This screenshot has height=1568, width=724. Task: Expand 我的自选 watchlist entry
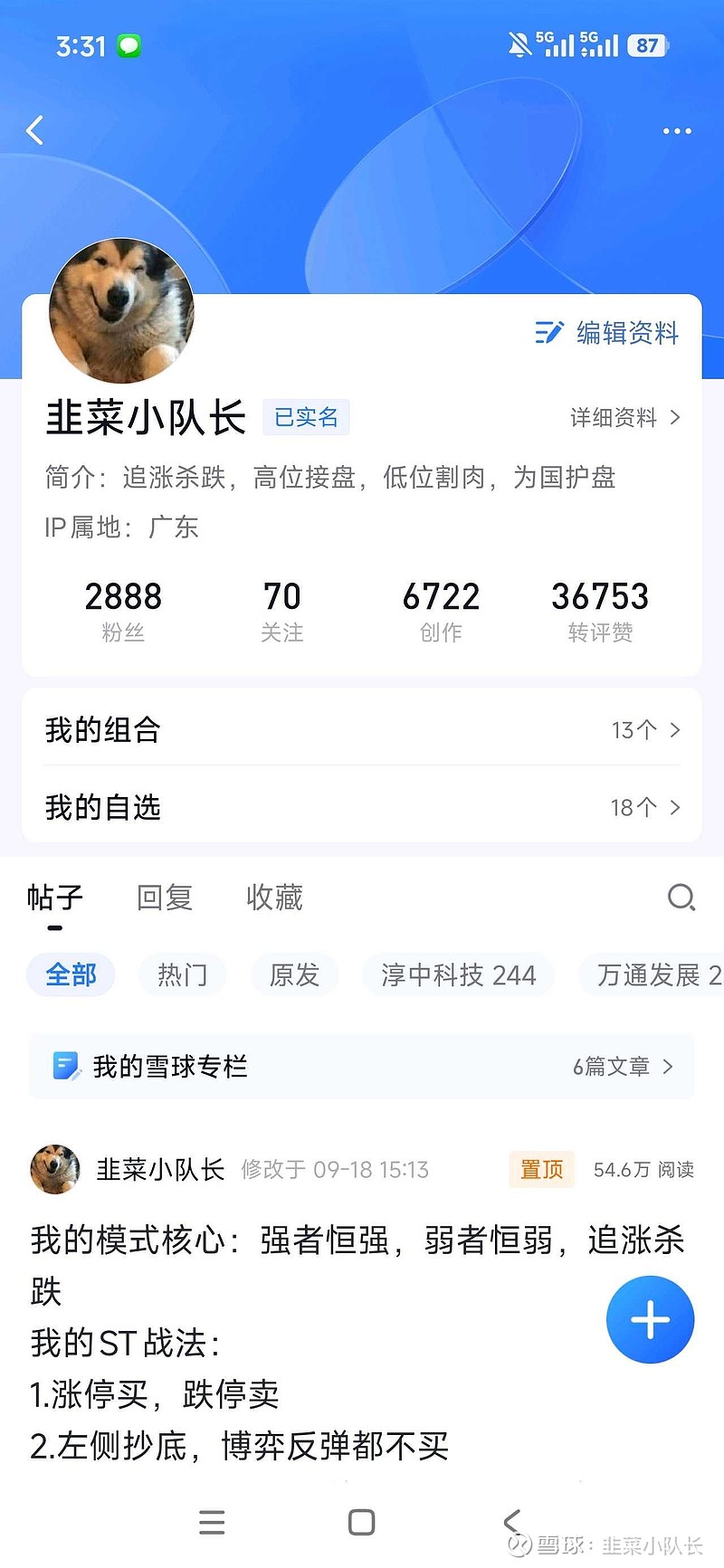(x=362, y=807)
